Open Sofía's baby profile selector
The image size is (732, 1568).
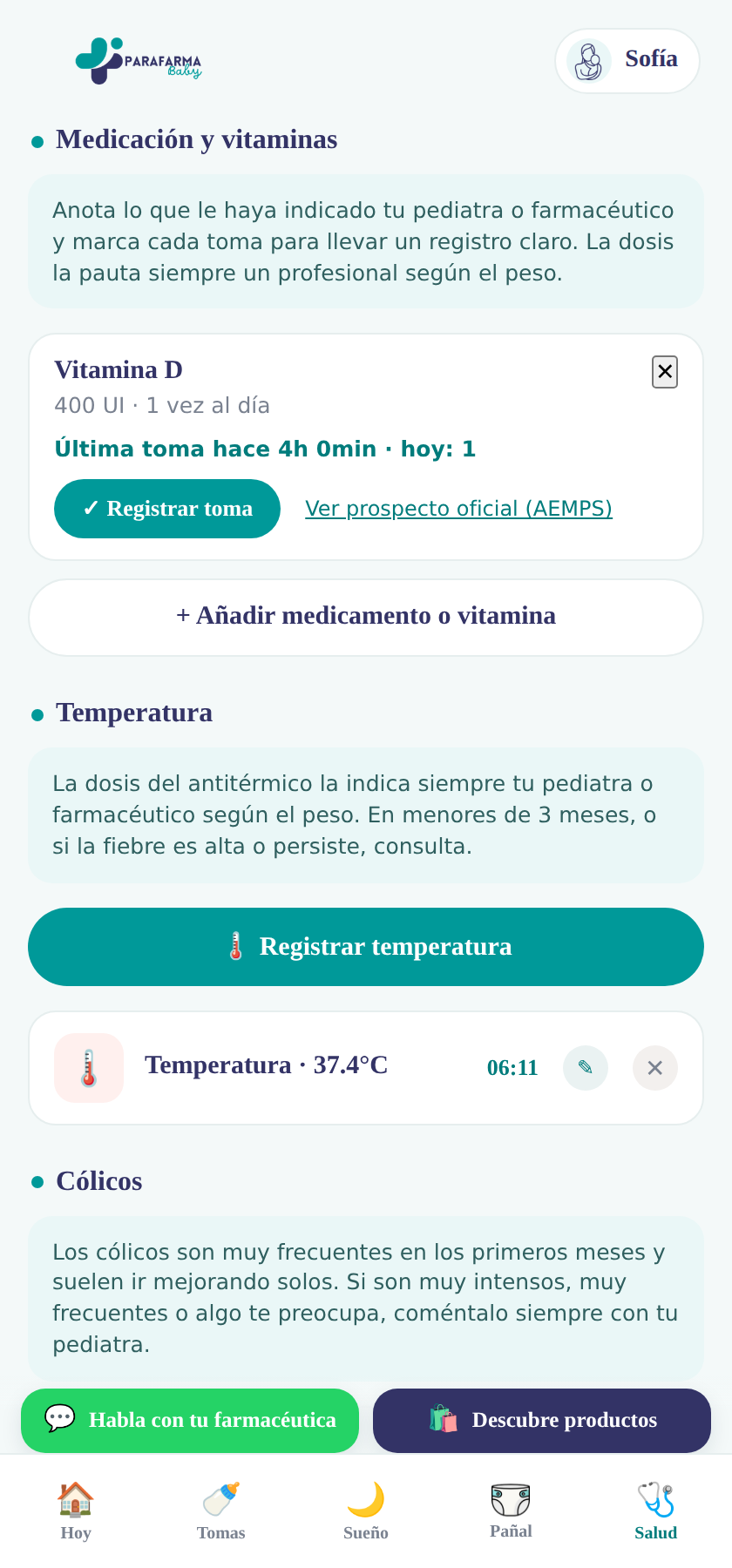click(x=627, y=61)
